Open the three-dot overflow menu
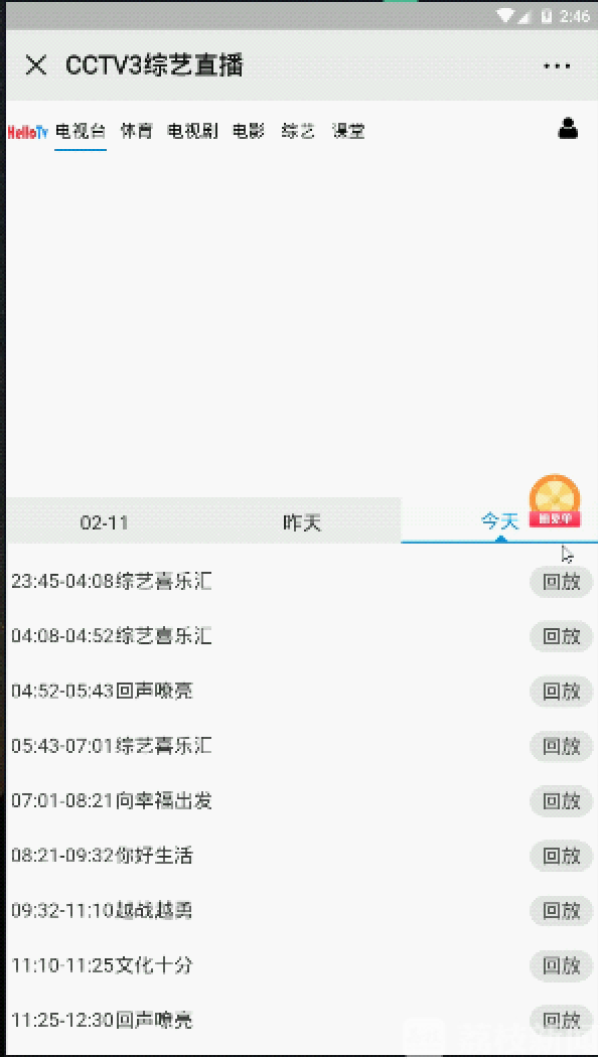Screen dimensions: 600x1059 point(556,66)
